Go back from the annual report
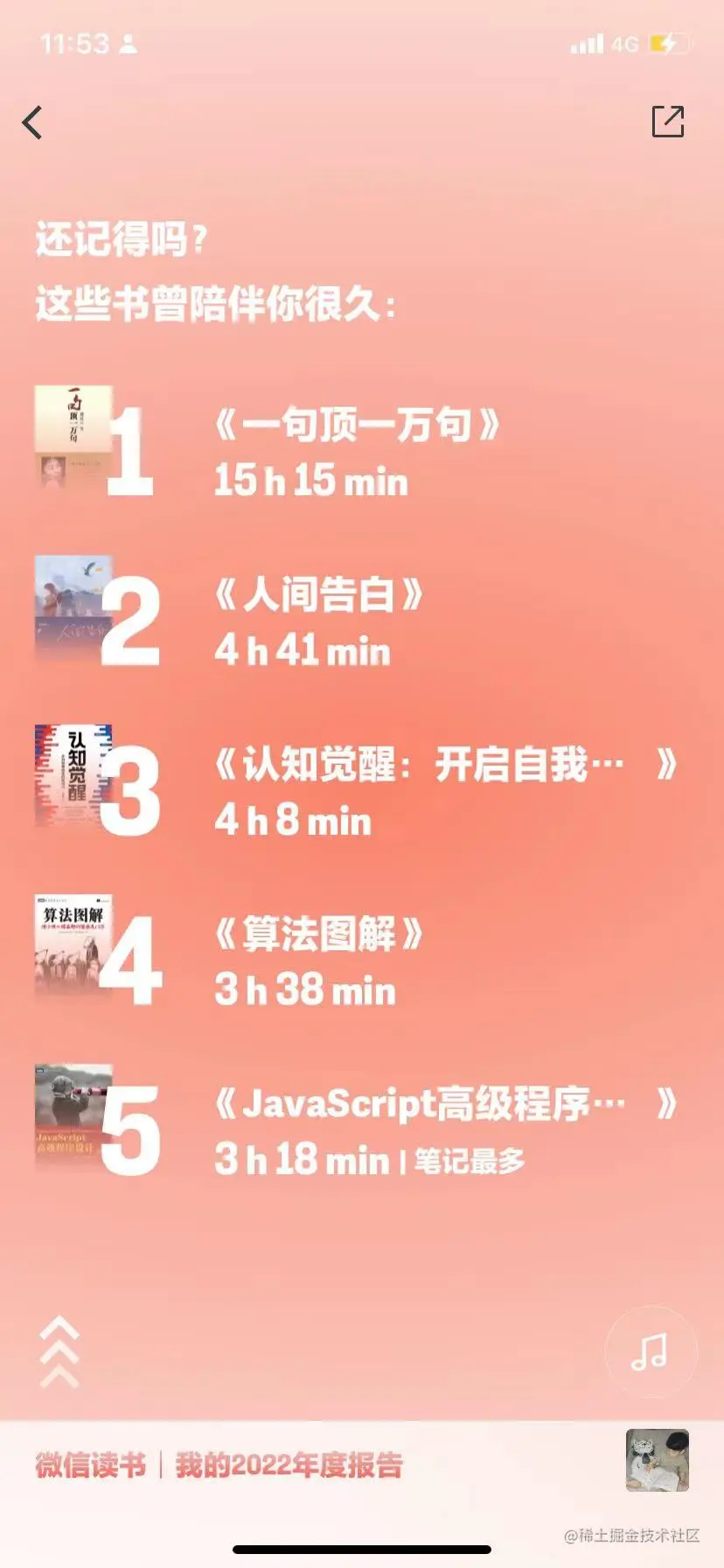 click(32, 122)
